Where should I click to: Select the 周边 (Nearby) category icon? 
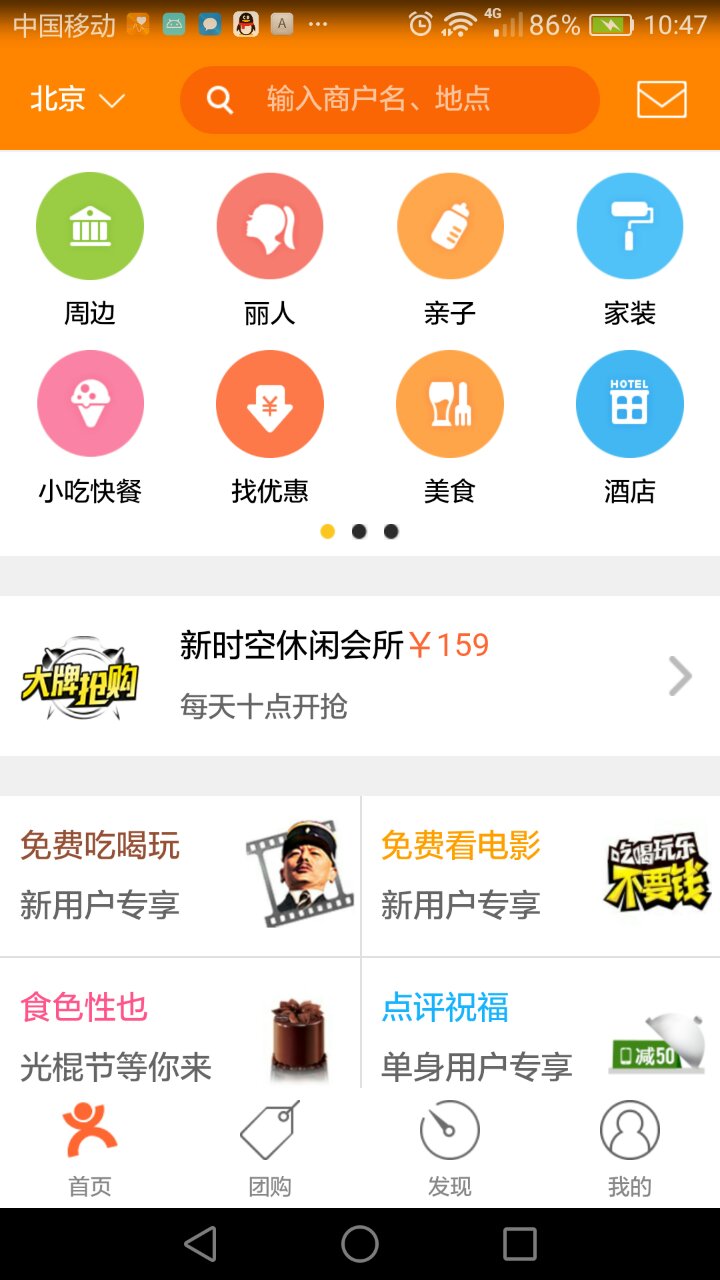pos(90,225)
